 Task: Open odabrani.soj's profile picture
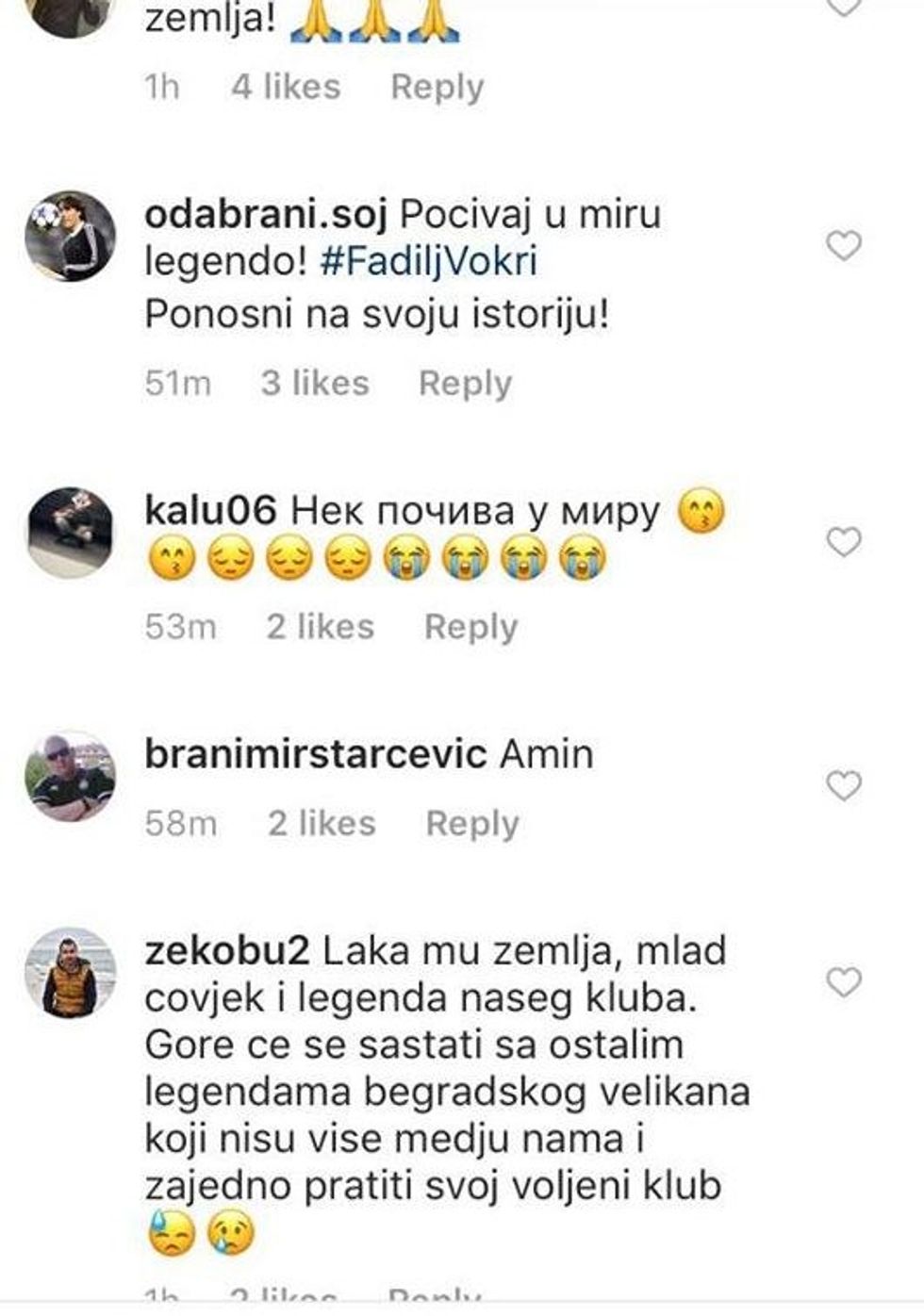[x=70, y=237]
